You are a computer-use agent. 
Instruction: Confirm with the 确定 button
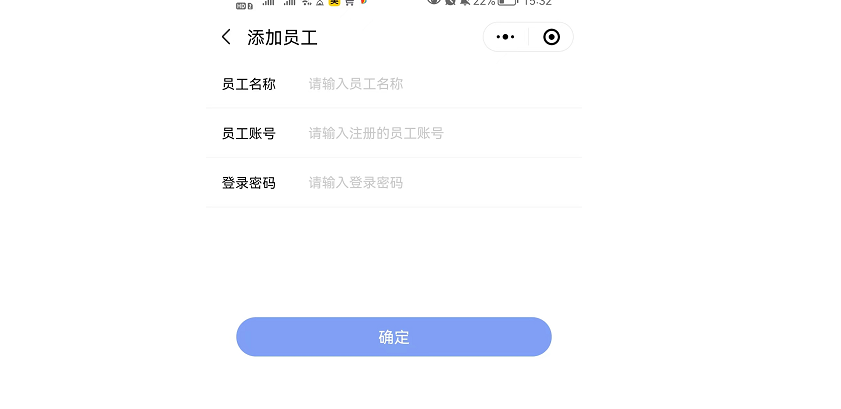[x=393, y=337]
